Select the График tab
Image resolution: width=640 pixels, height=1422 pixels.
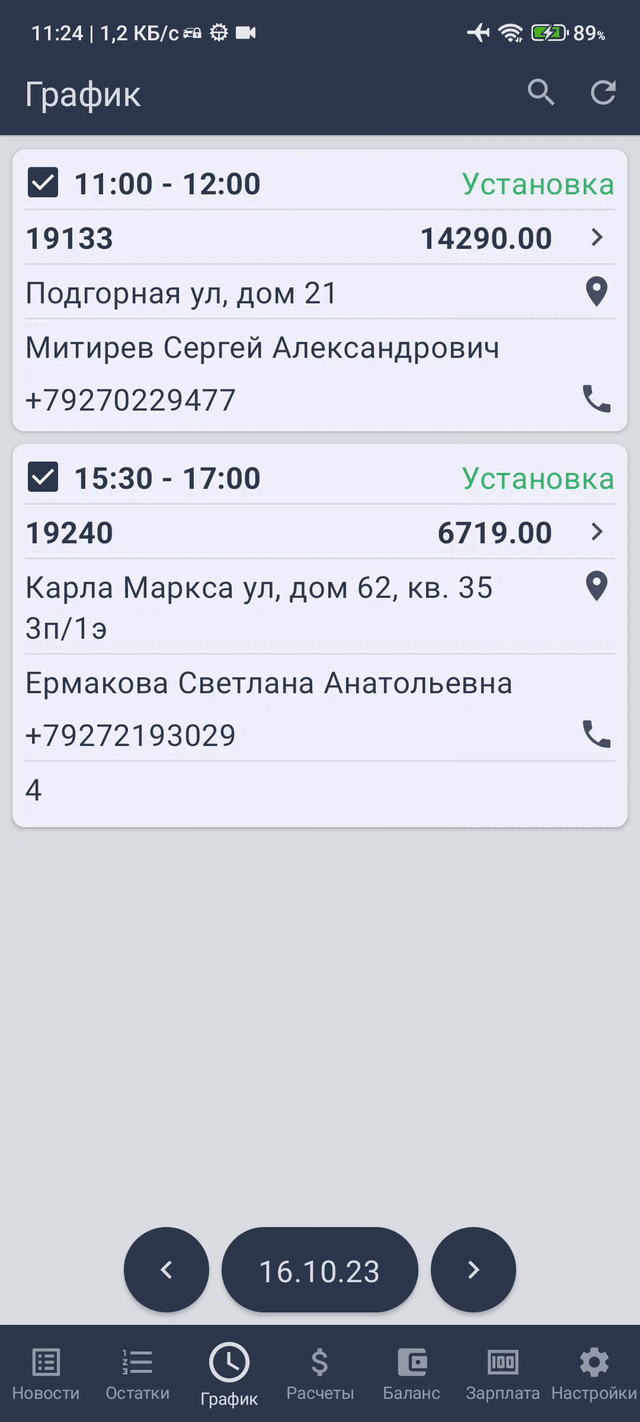click(x=229, y=1374)
